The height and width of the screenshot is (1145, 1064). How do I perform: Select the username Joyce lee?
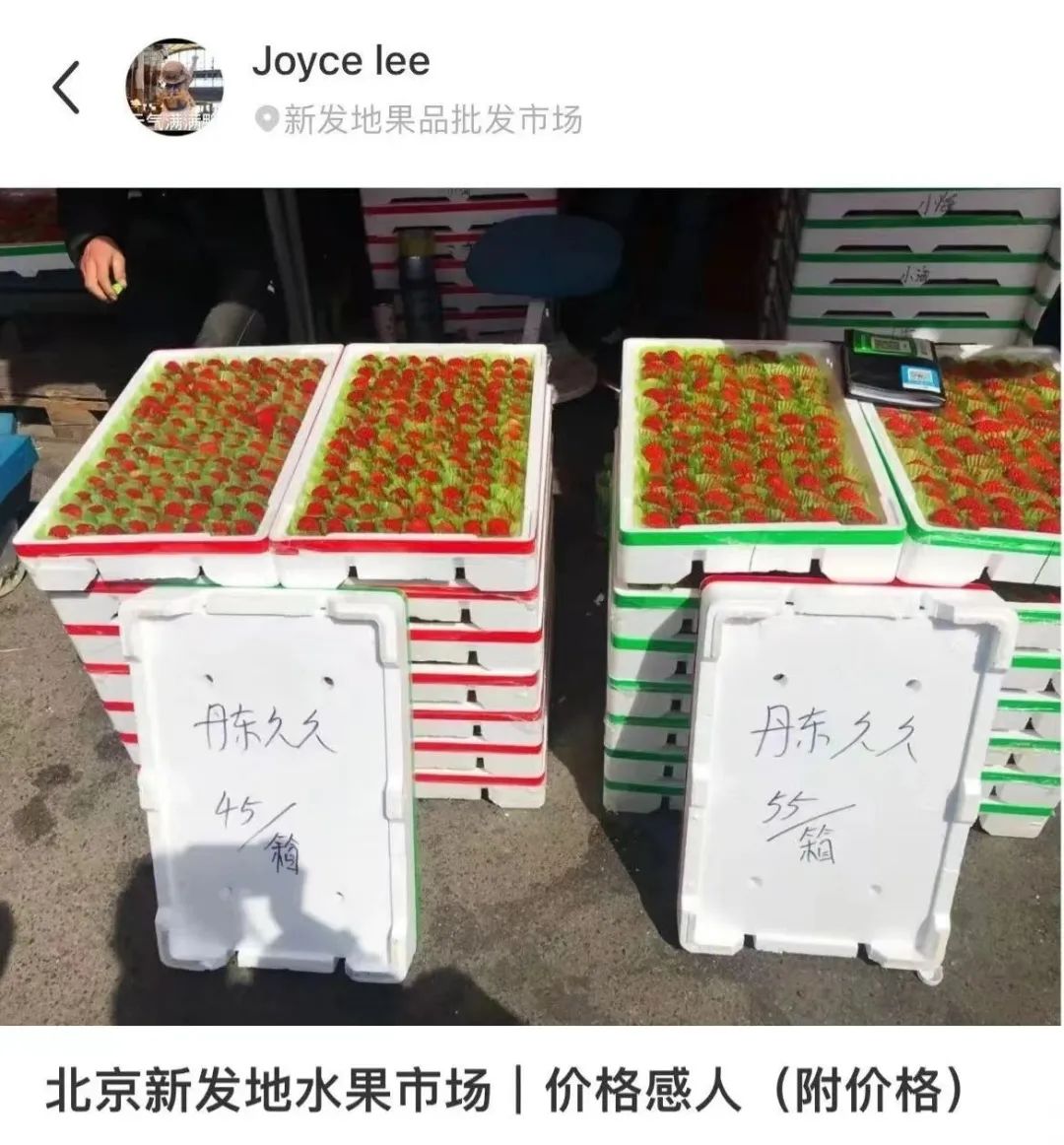point(340,64)
